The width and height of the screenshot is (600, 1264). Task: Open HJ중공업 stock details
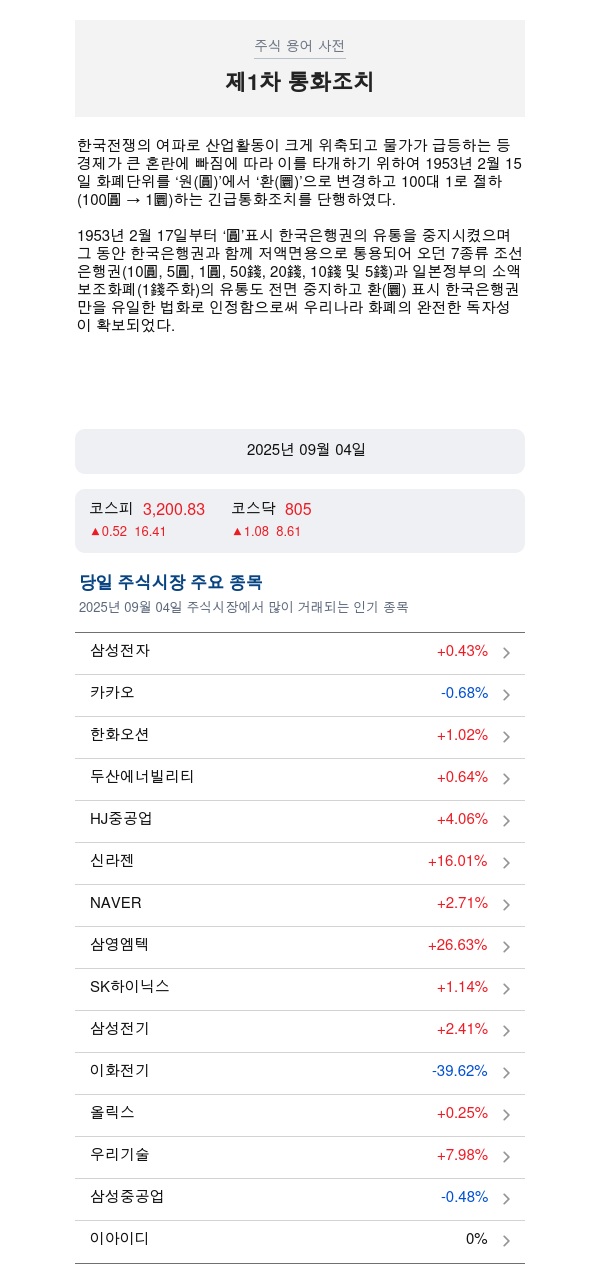tap(300, 821)
